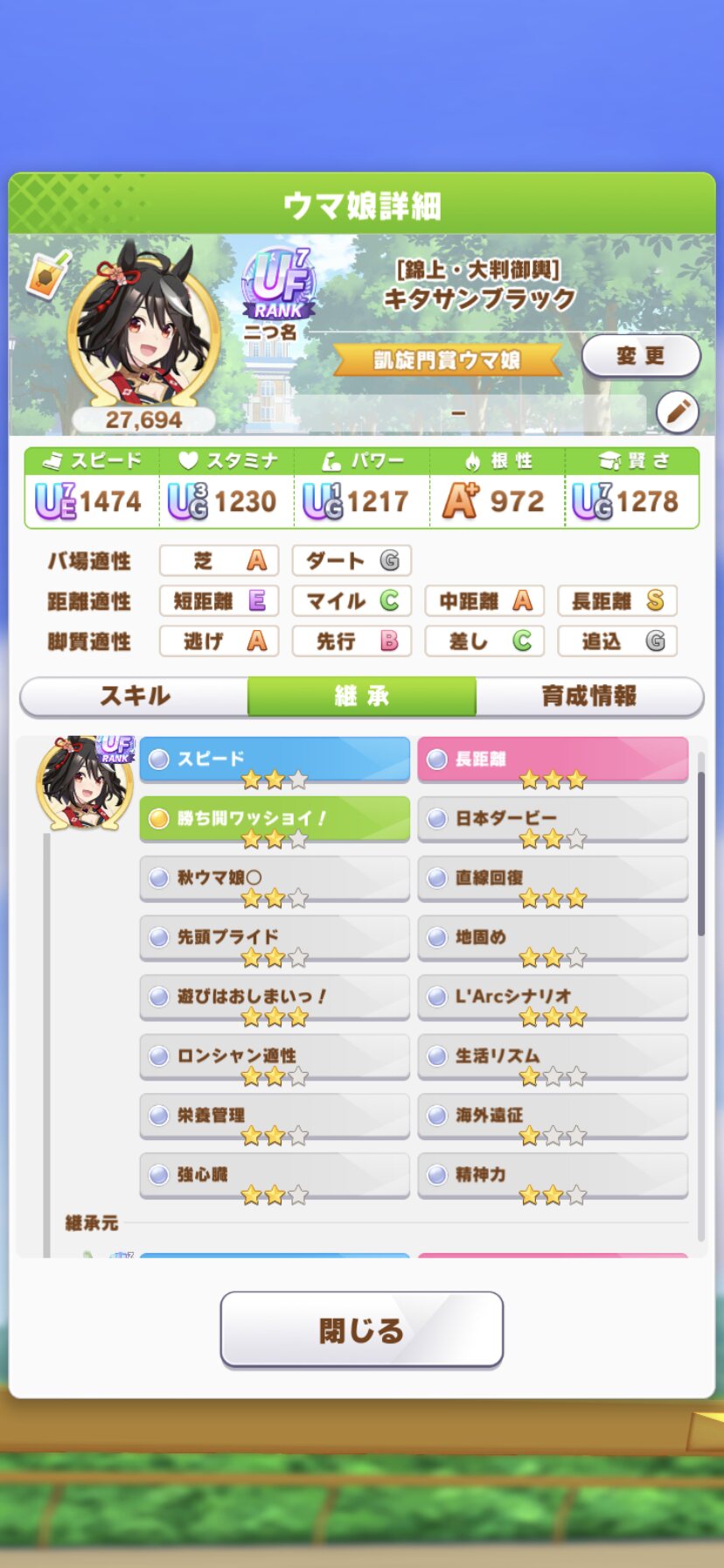Open the スピード factor details
Image resolution: width=724 pixels, height=1568 pixels.
point(275,759)
